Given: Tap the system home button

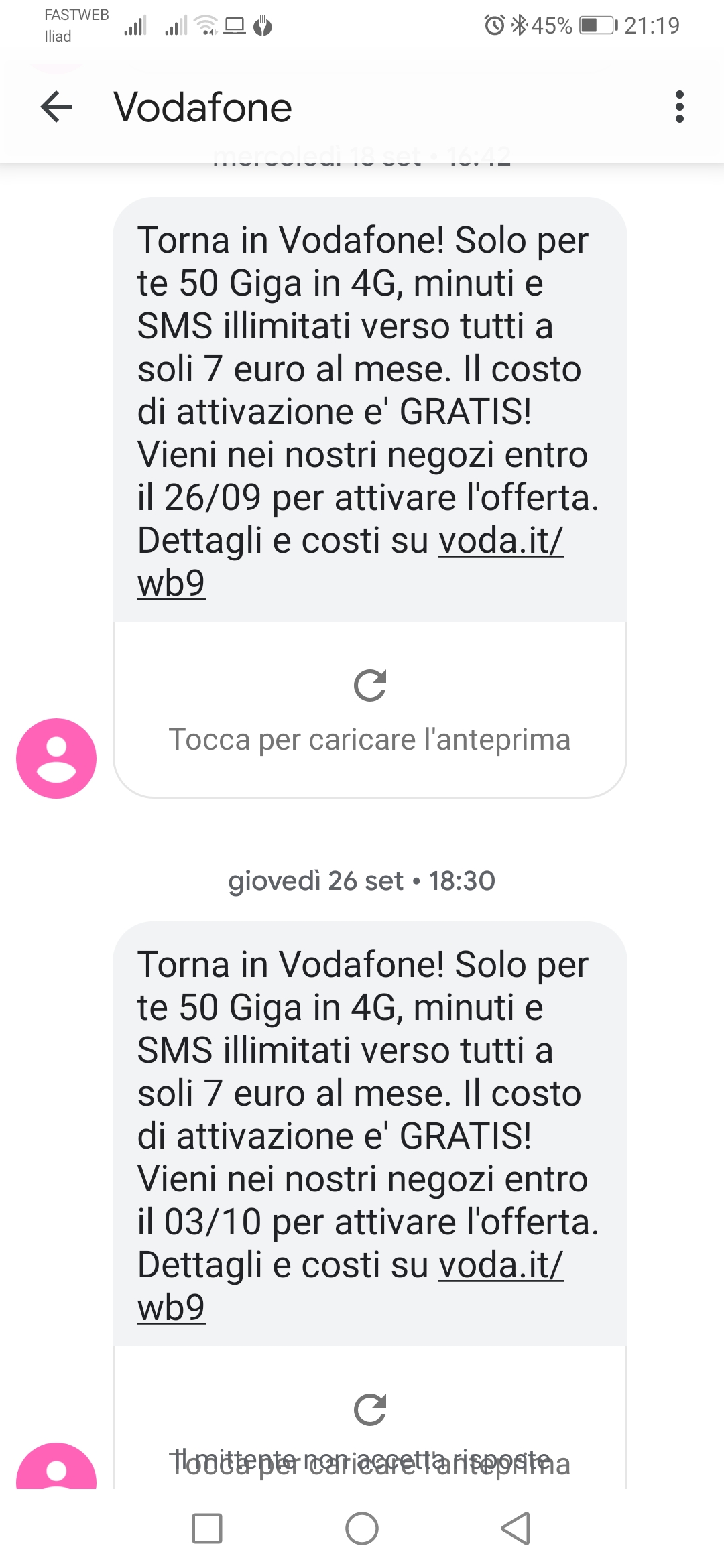Looking at the screenshot, I should tap(362, 1529).
